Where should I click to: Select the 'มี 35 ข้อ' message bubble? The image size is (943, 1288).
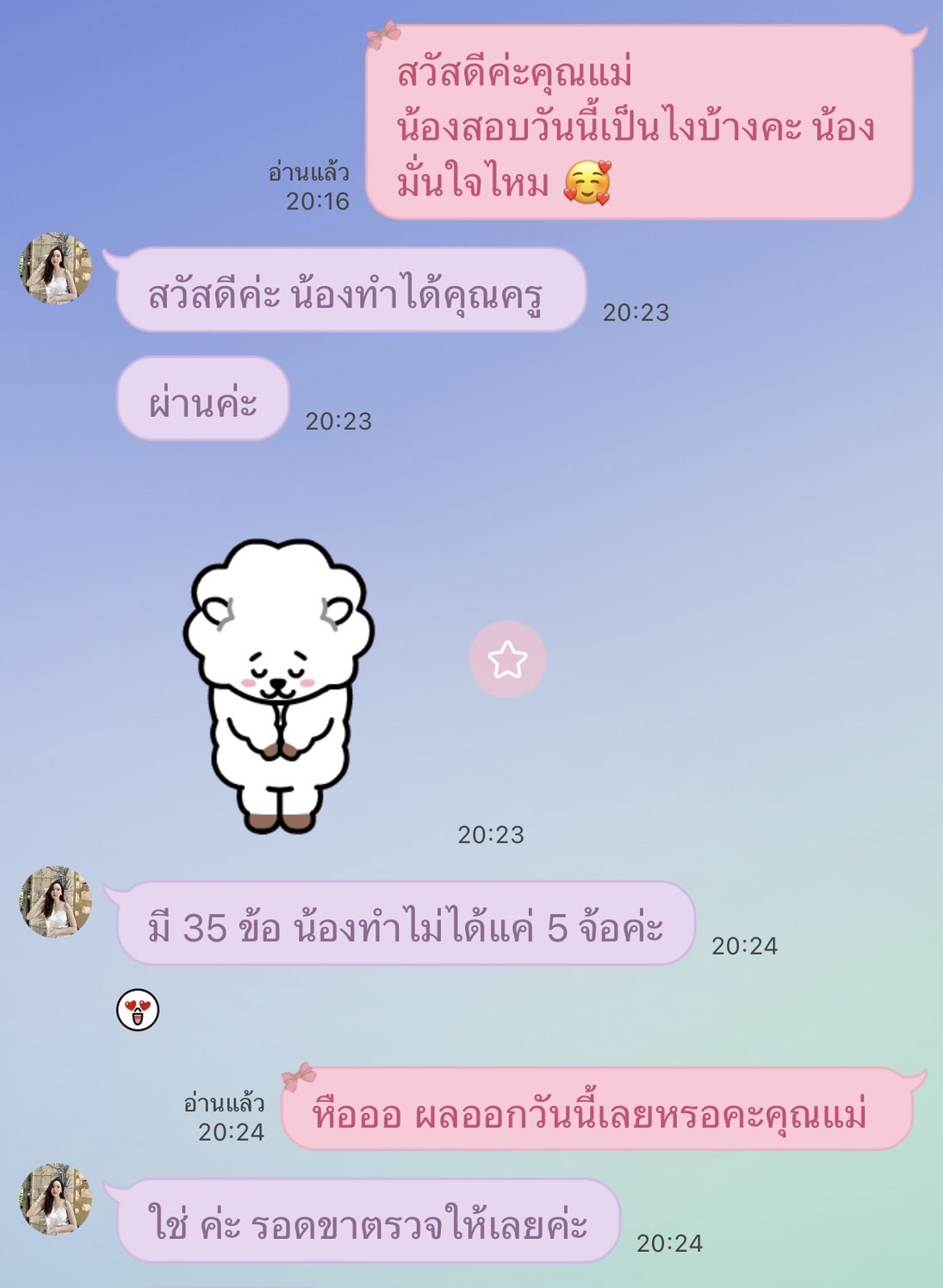[405, 926]
